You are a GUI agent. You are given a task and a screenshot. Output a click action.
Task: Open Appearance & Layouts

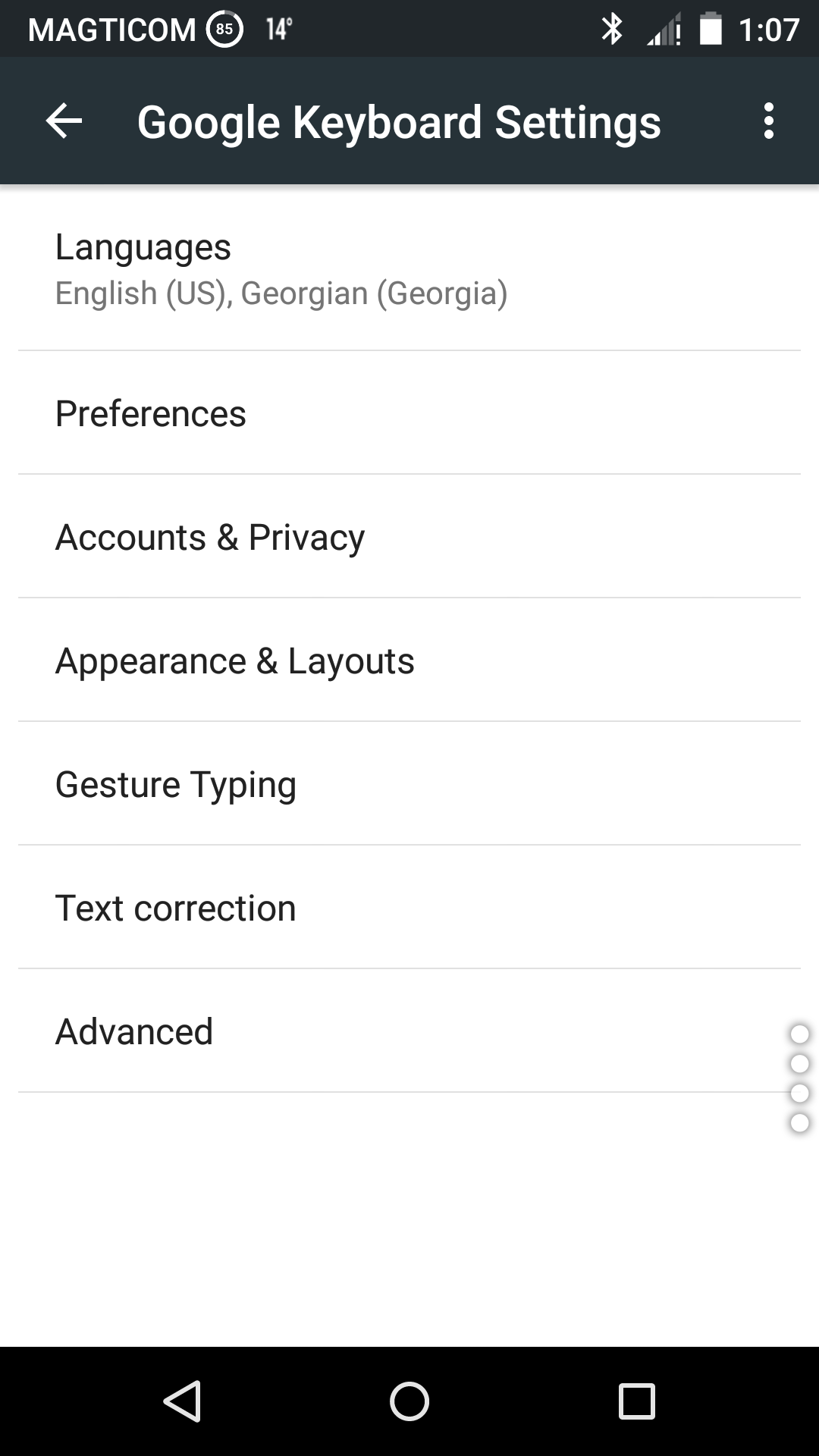(409, 661)
